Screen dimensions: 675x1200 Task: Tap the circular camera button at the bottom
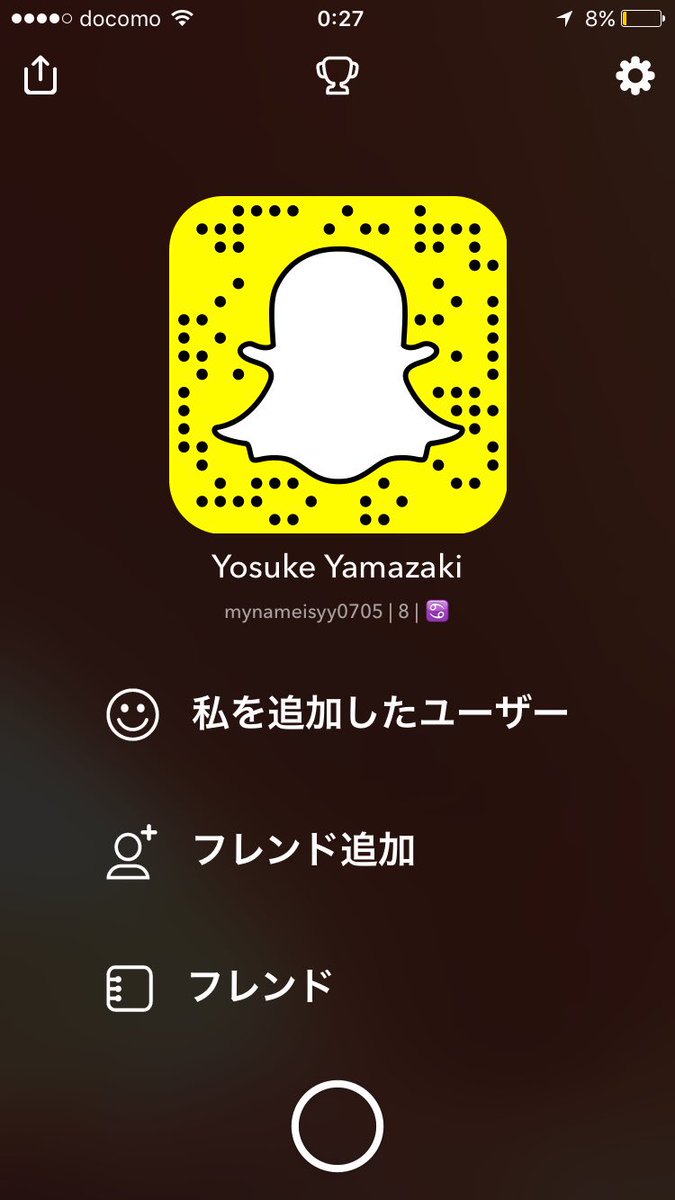337,1126
